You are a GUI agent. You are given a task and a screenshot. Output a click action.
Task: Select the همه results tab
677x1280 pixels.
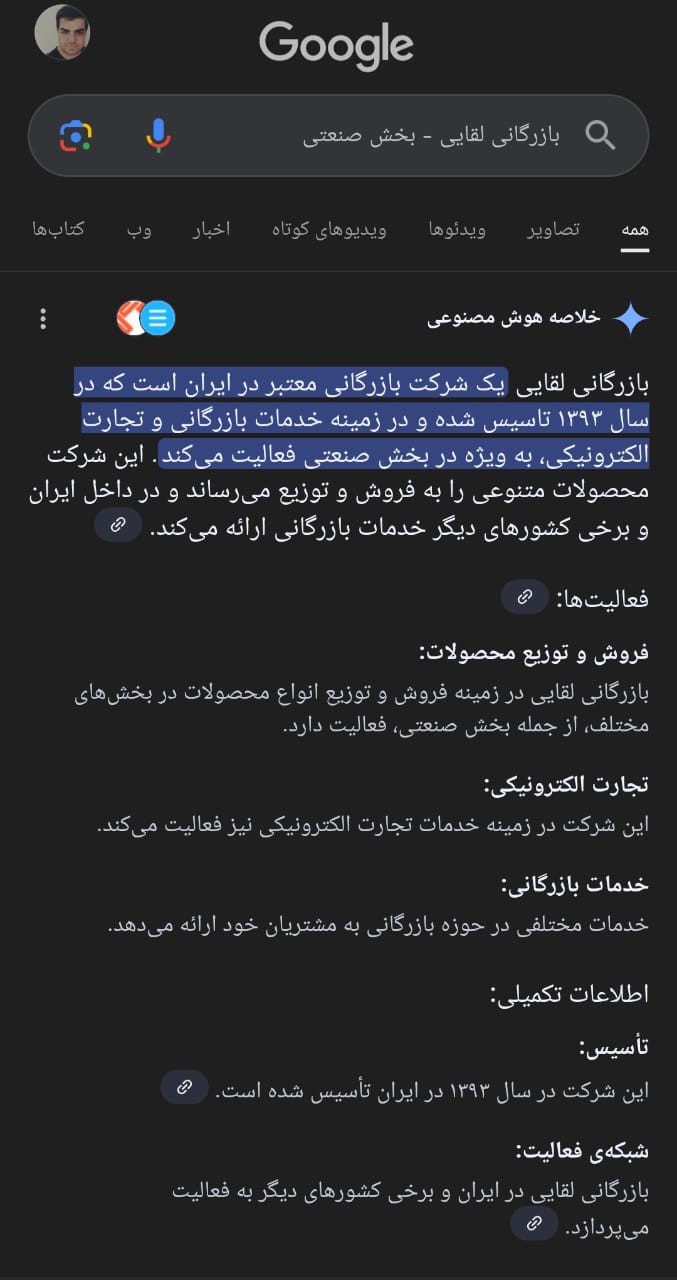[x=634, y=229]
